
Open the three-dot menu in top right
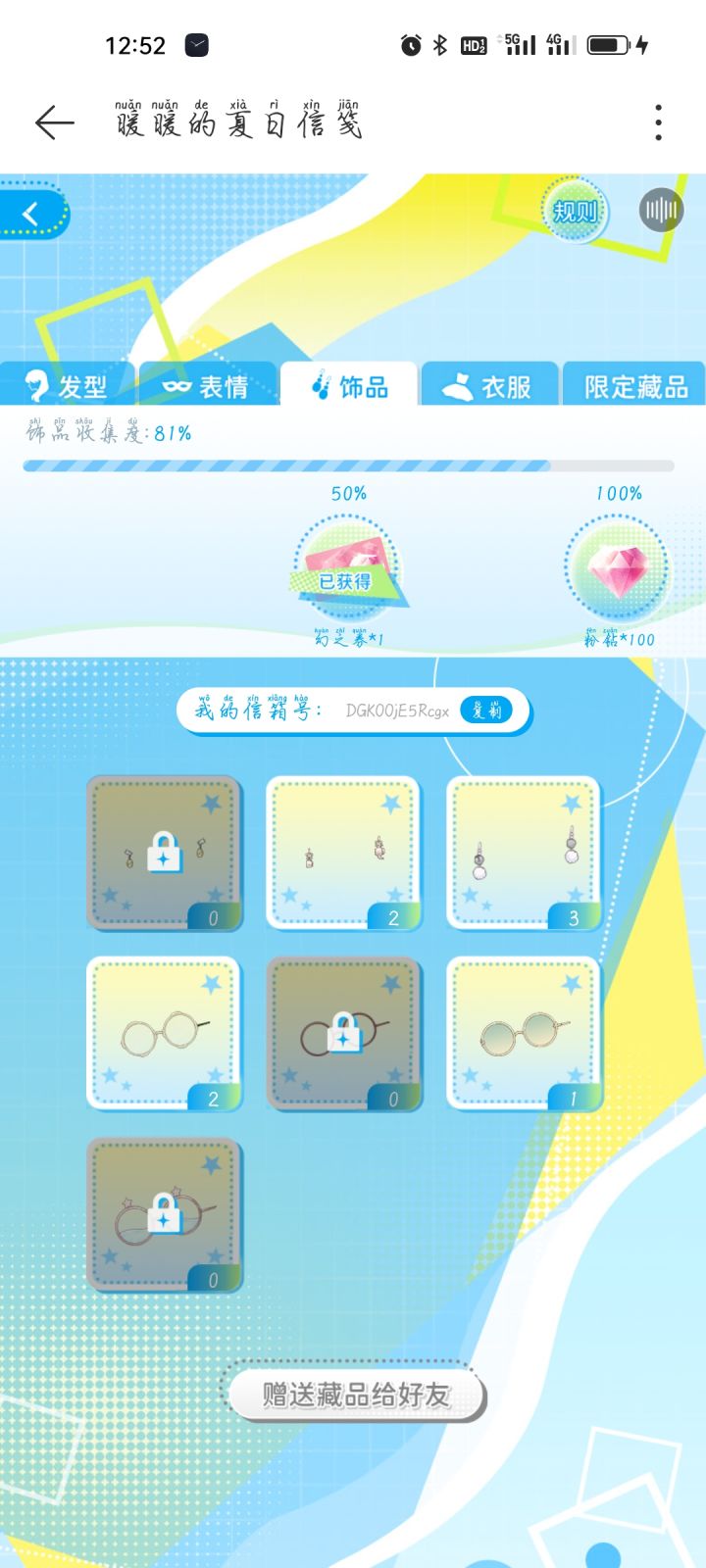pyautogui.click(x=657, y=120)
